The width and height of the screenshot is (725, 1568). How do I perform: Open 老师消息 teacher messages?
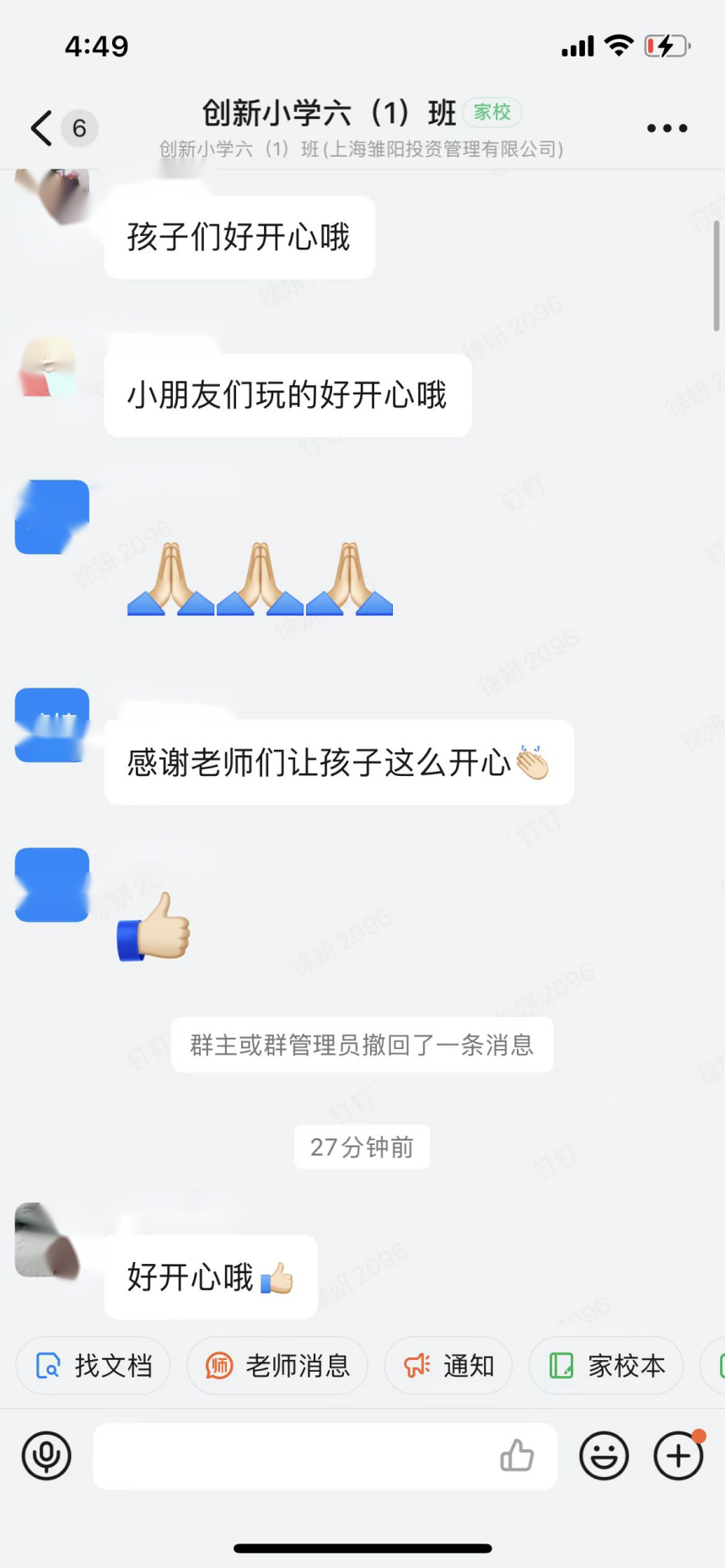pyautogui.click(x=277, y=1366)
